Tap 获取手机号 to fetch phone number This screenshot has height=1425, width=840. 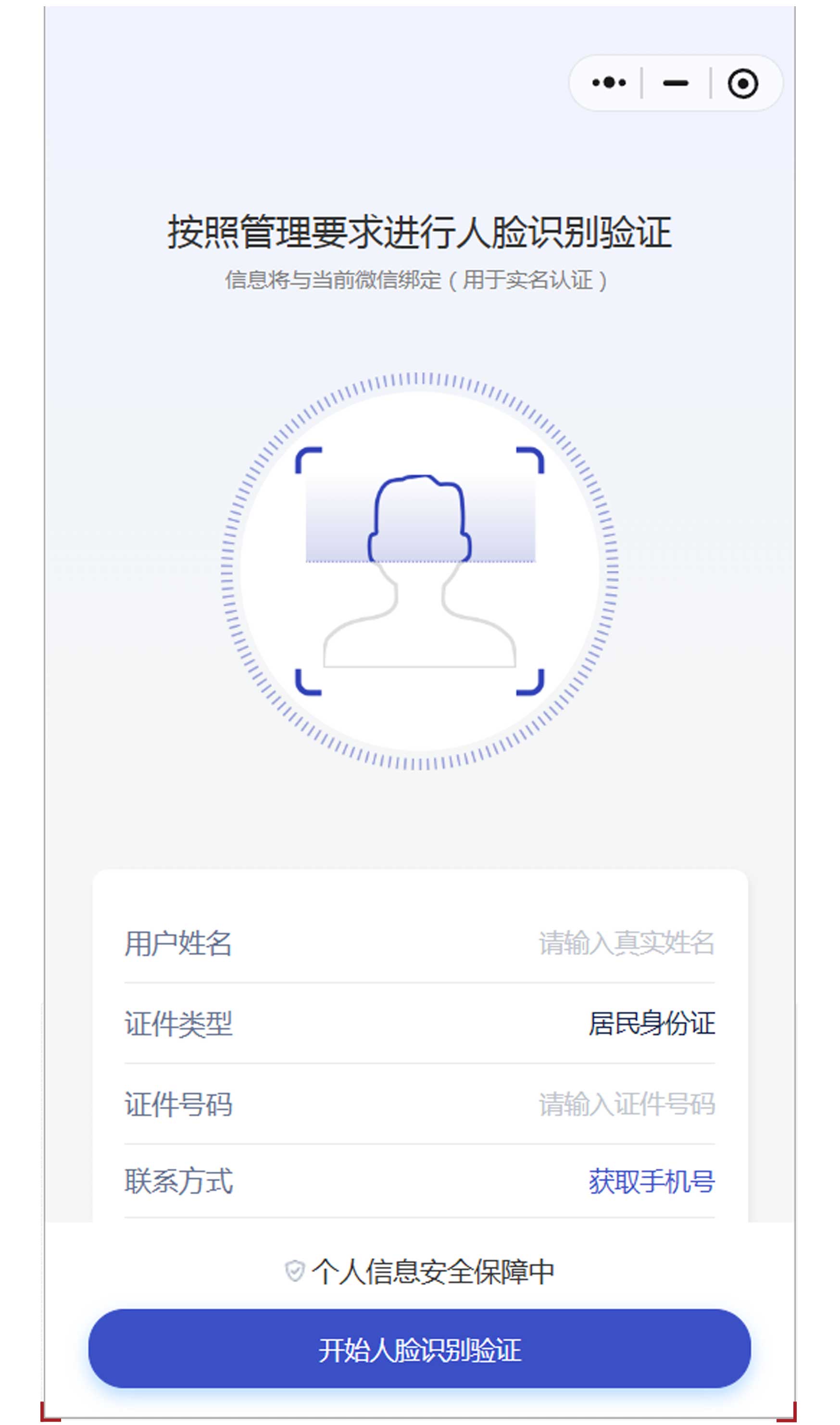pos(652,1182)
